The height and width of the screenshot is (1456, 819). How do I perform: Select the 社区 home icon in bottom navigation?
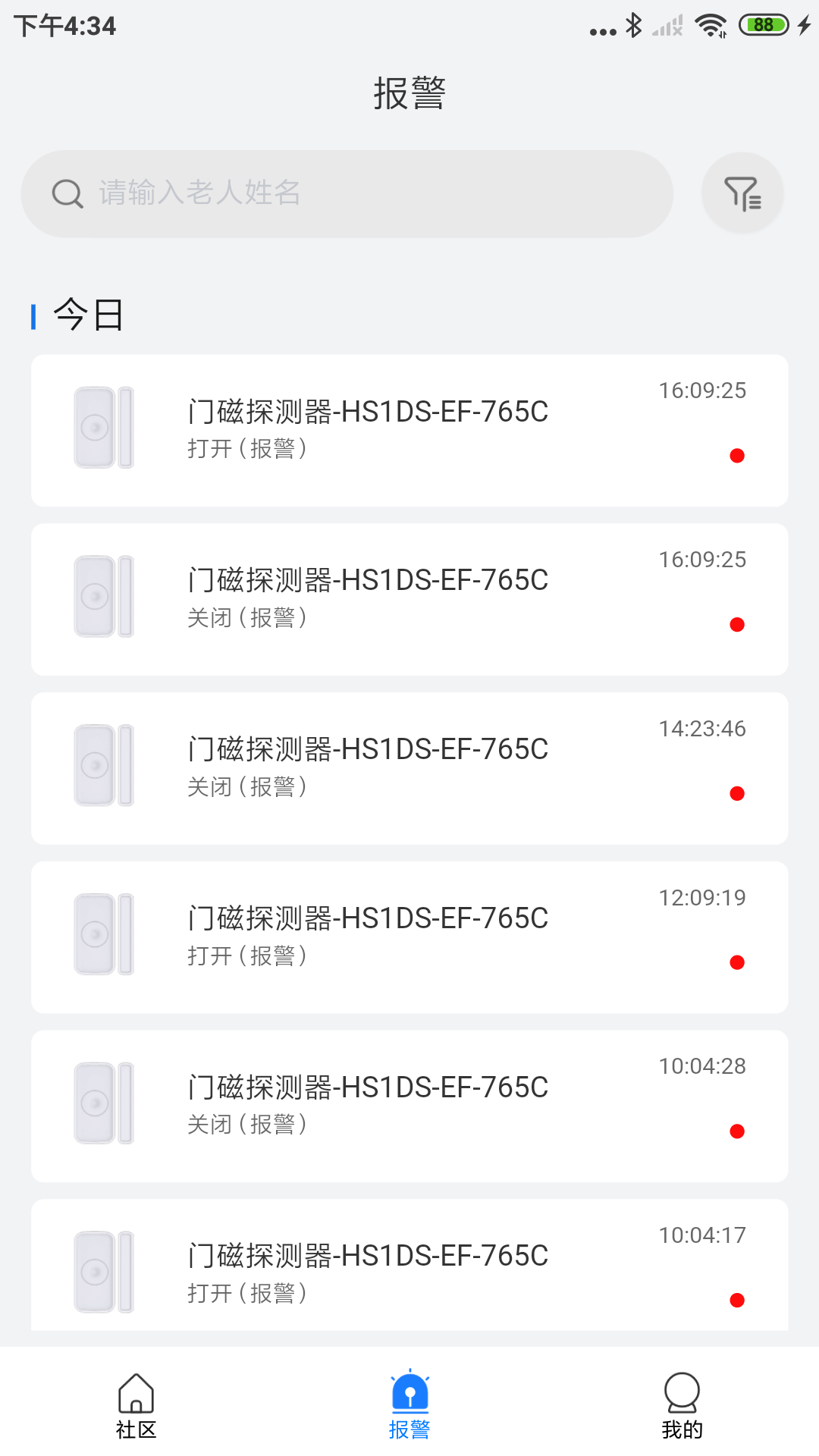tap(135, 1407)
